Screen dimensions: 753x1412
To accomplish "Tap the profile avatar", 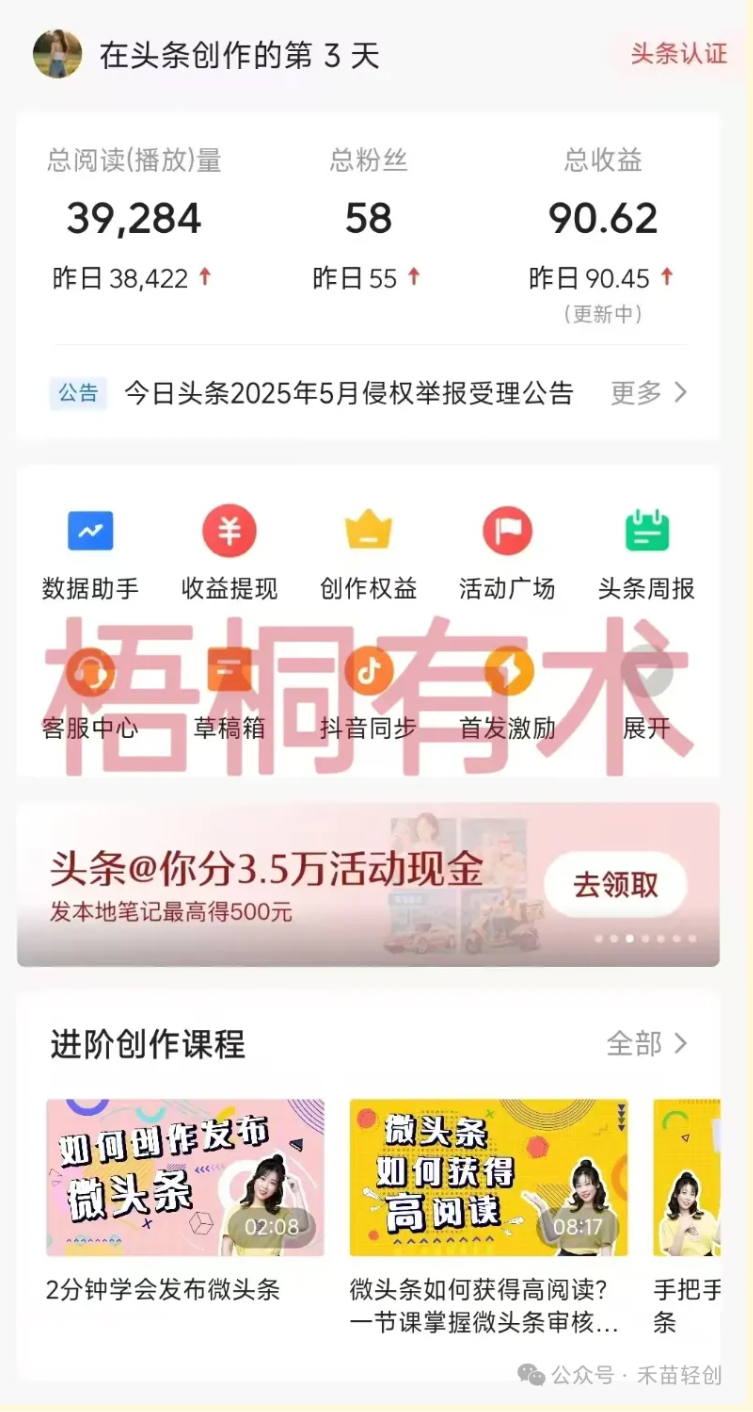I will 56,54.
